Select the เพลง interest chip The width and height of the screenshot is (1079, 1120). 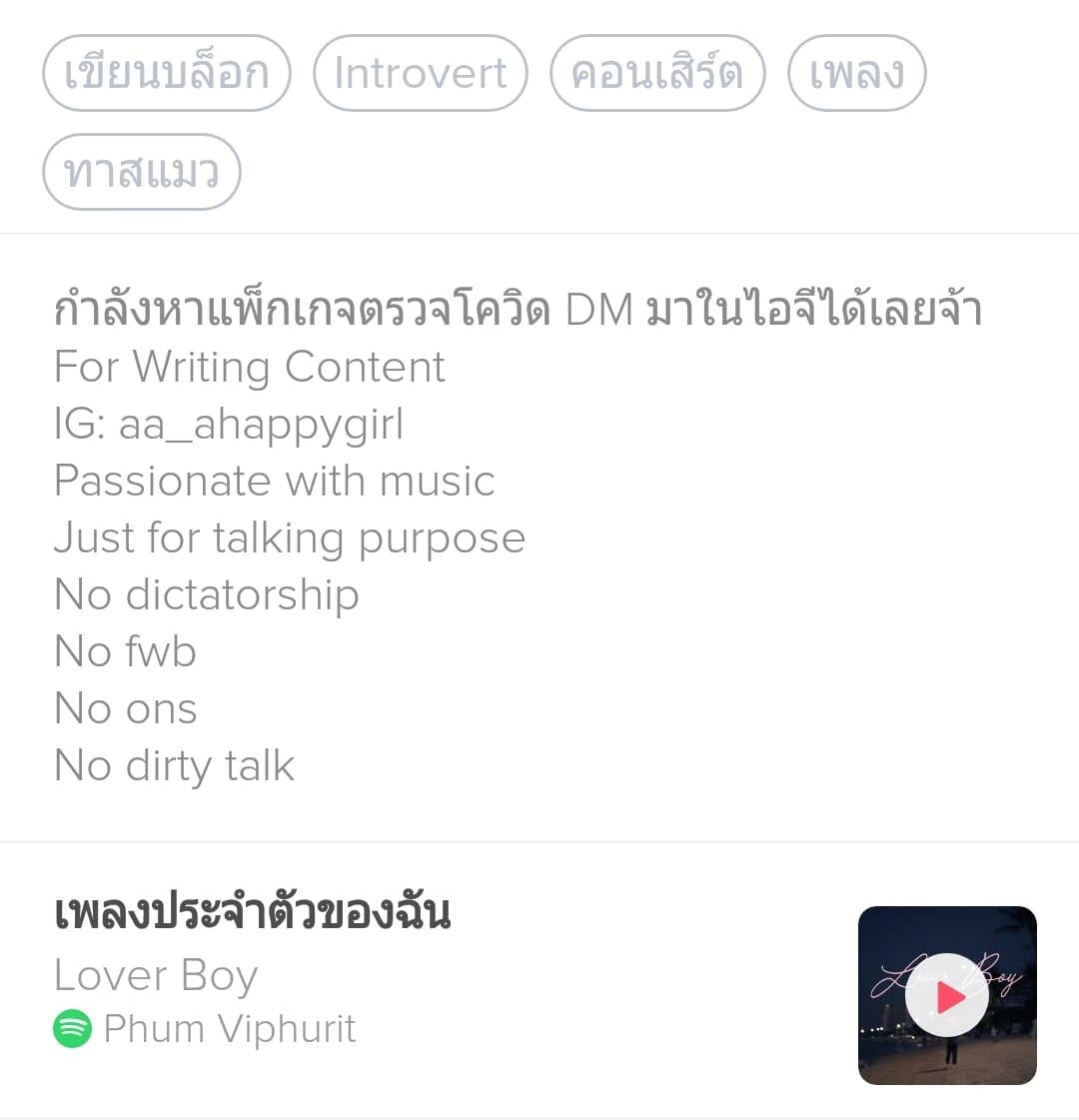tap(856, 73)
